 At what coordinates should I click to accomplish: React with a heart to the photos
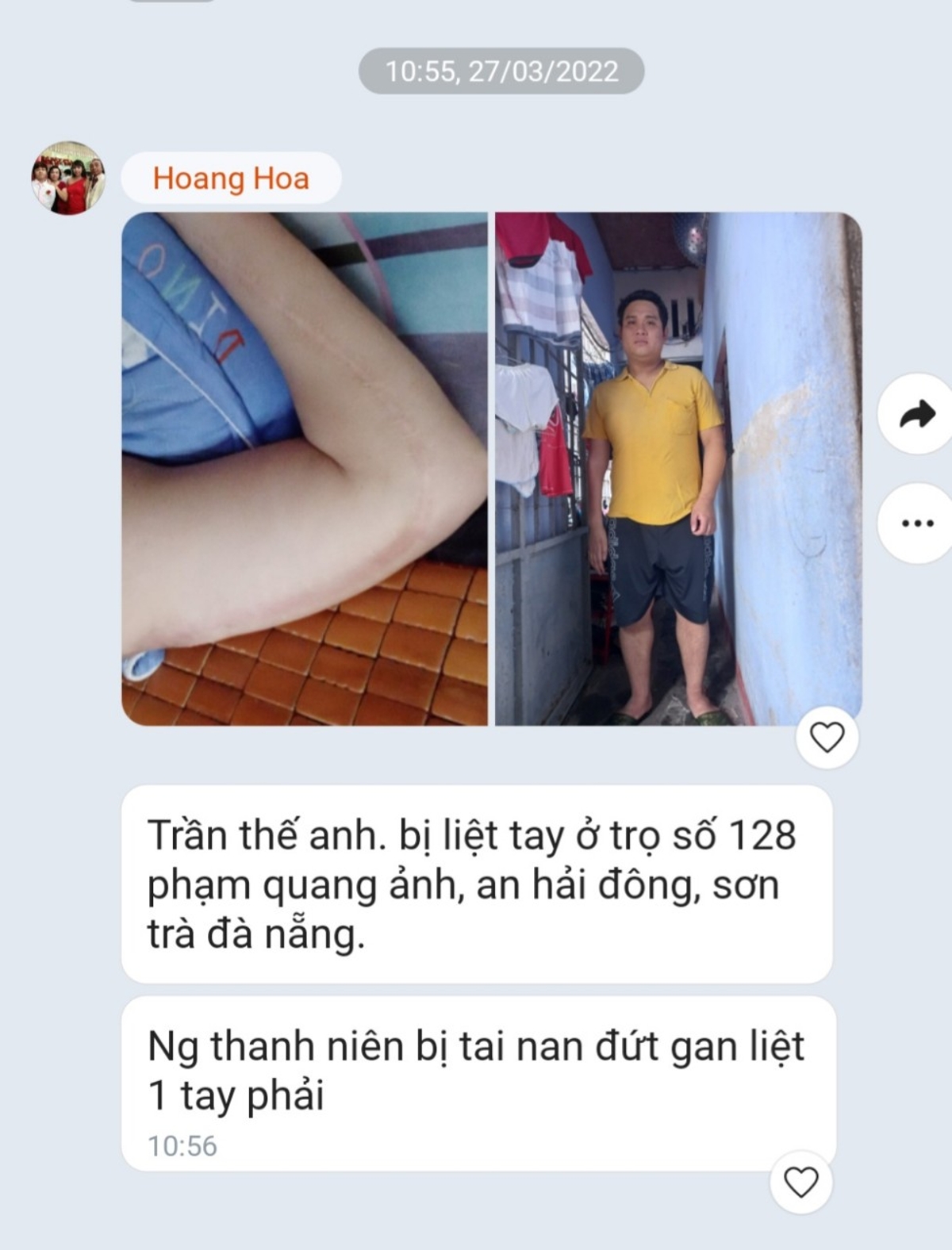tap(827, 738)
